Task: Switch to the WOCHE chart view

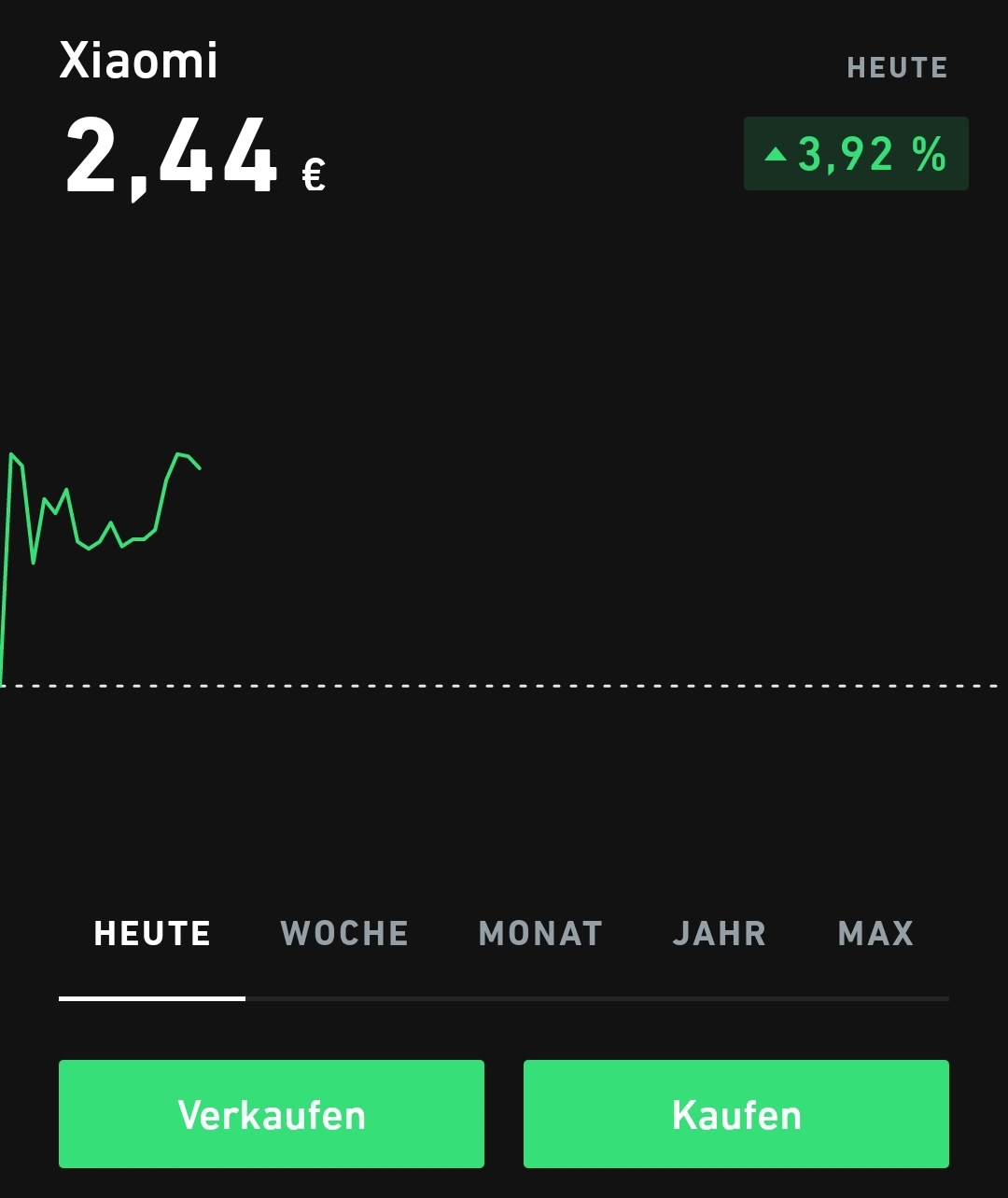Action: click(x=344, y=934)
